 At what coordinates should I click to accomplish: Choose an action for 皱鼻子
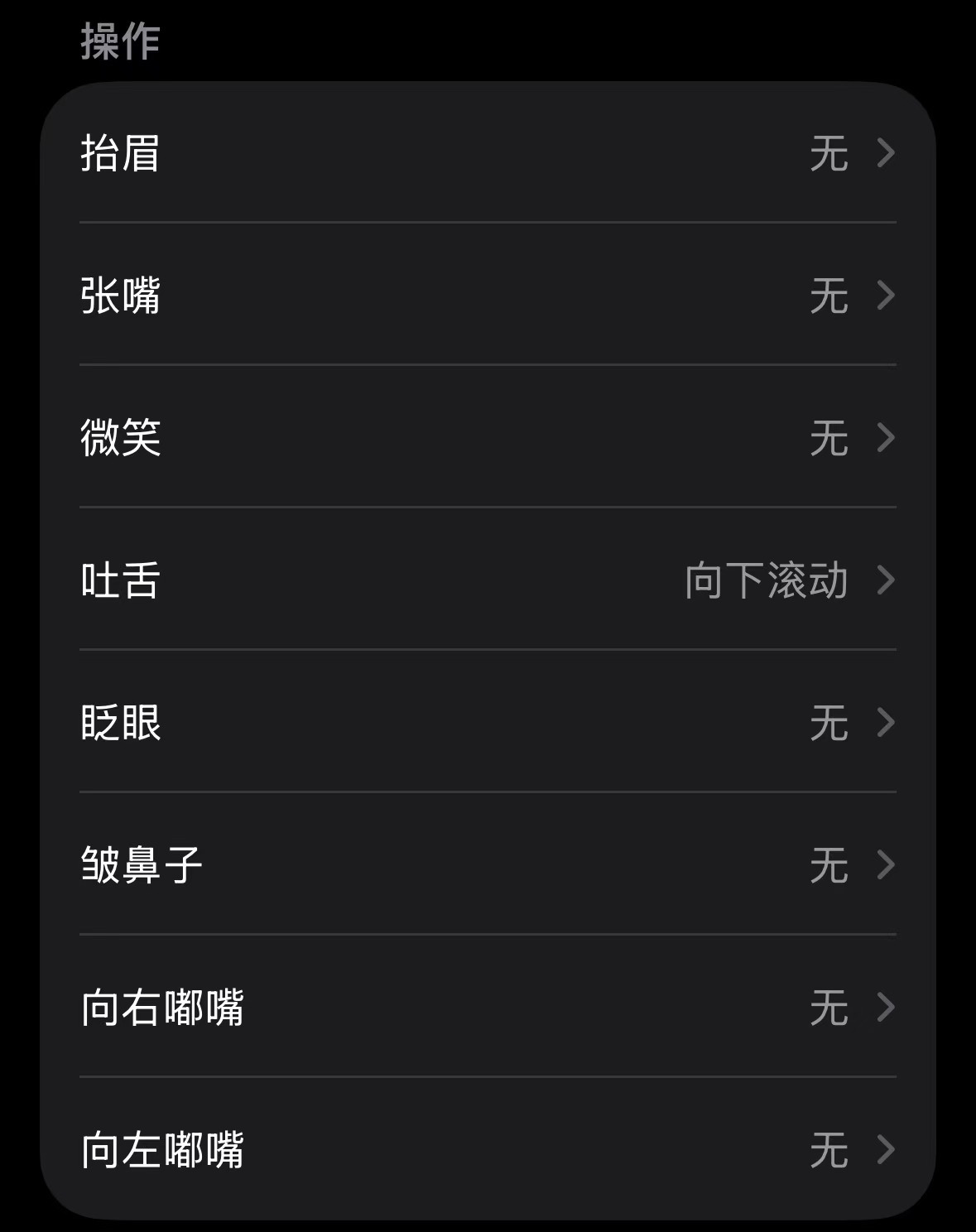pyautogui.click(x=488, y=865)
